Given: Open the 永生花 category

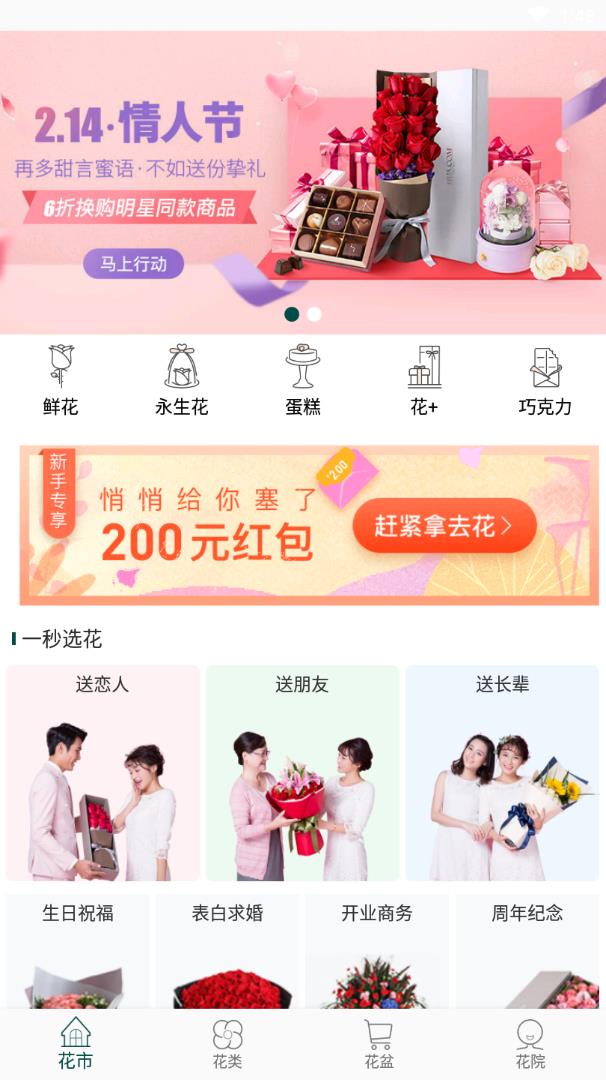Looking at the screenshot, I should click(x=181, y=380).
